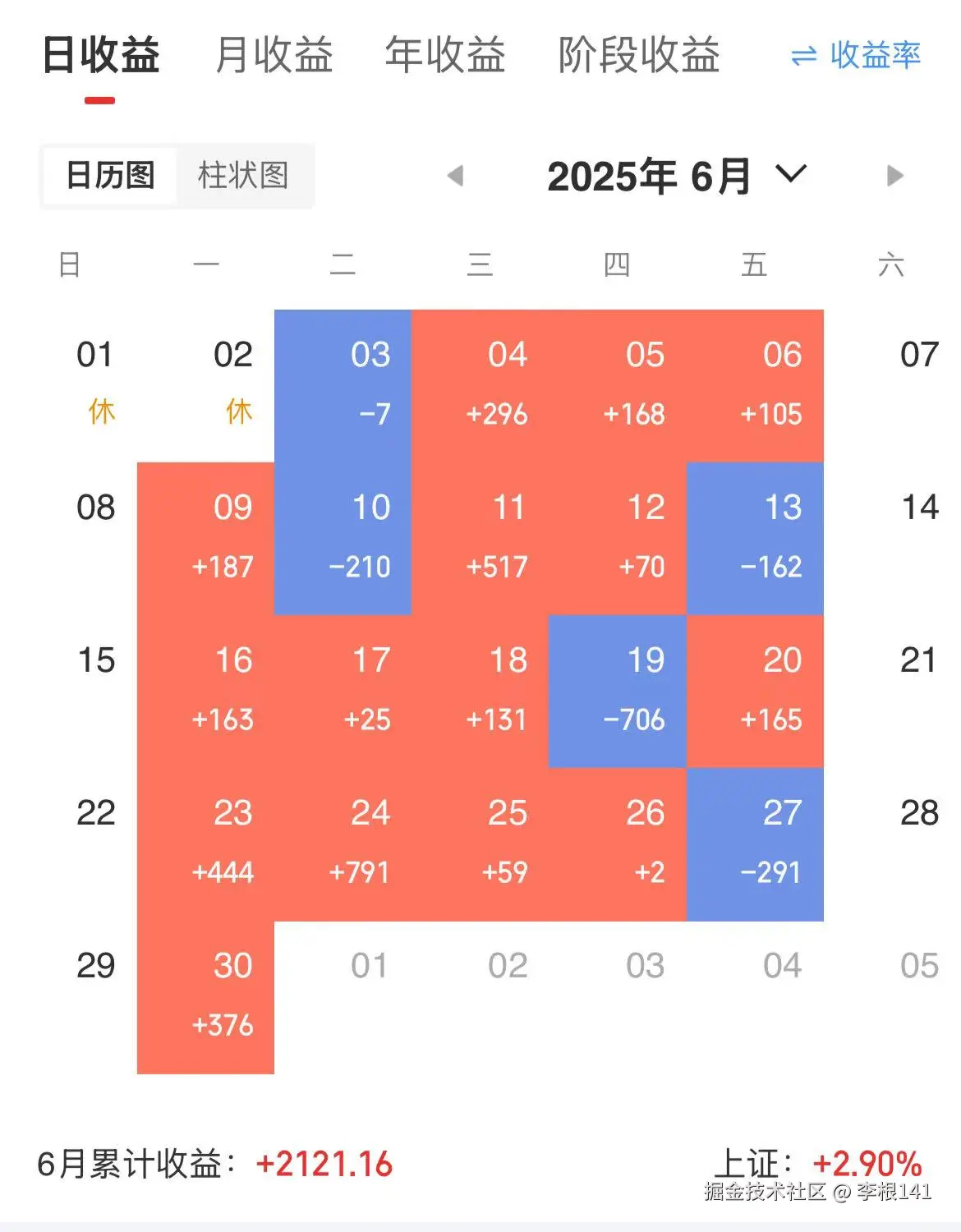The height and width of the screenshot is (1232, 961).
Task: Select June 24 showing +791 profit
Action: (x=370, y=842)
